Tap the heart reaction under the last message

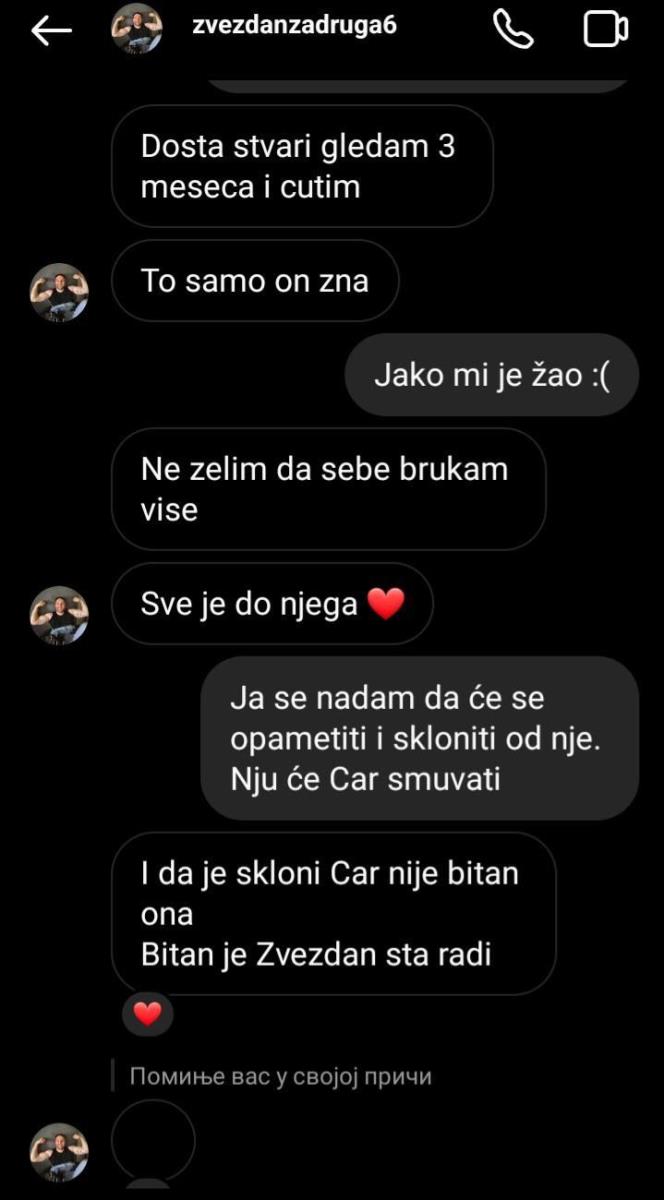148,1014
